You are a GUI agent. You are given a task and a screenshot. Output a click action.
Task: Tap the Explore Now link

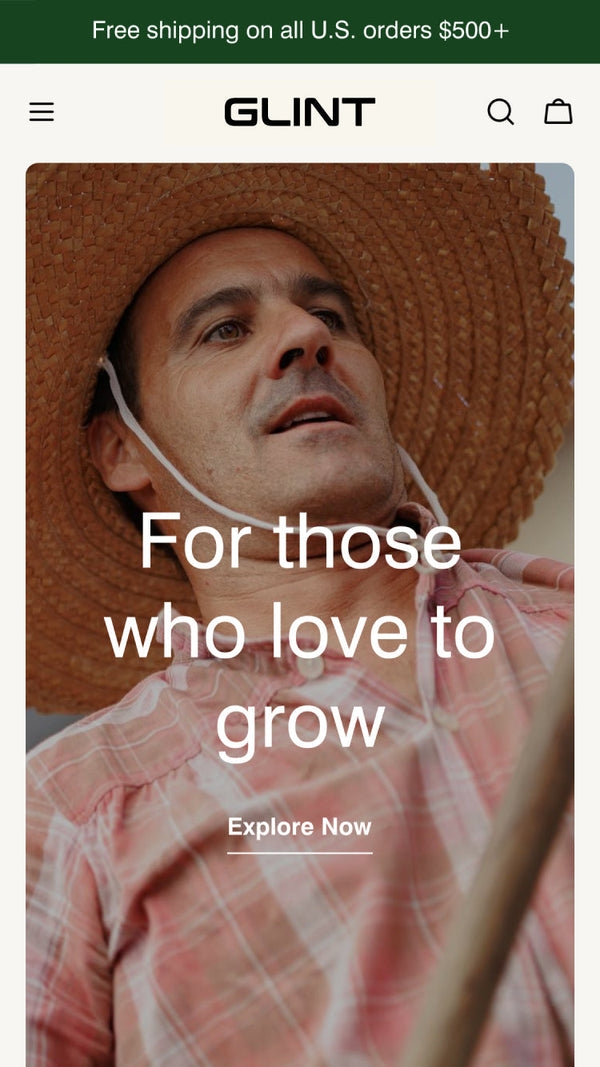299,828
